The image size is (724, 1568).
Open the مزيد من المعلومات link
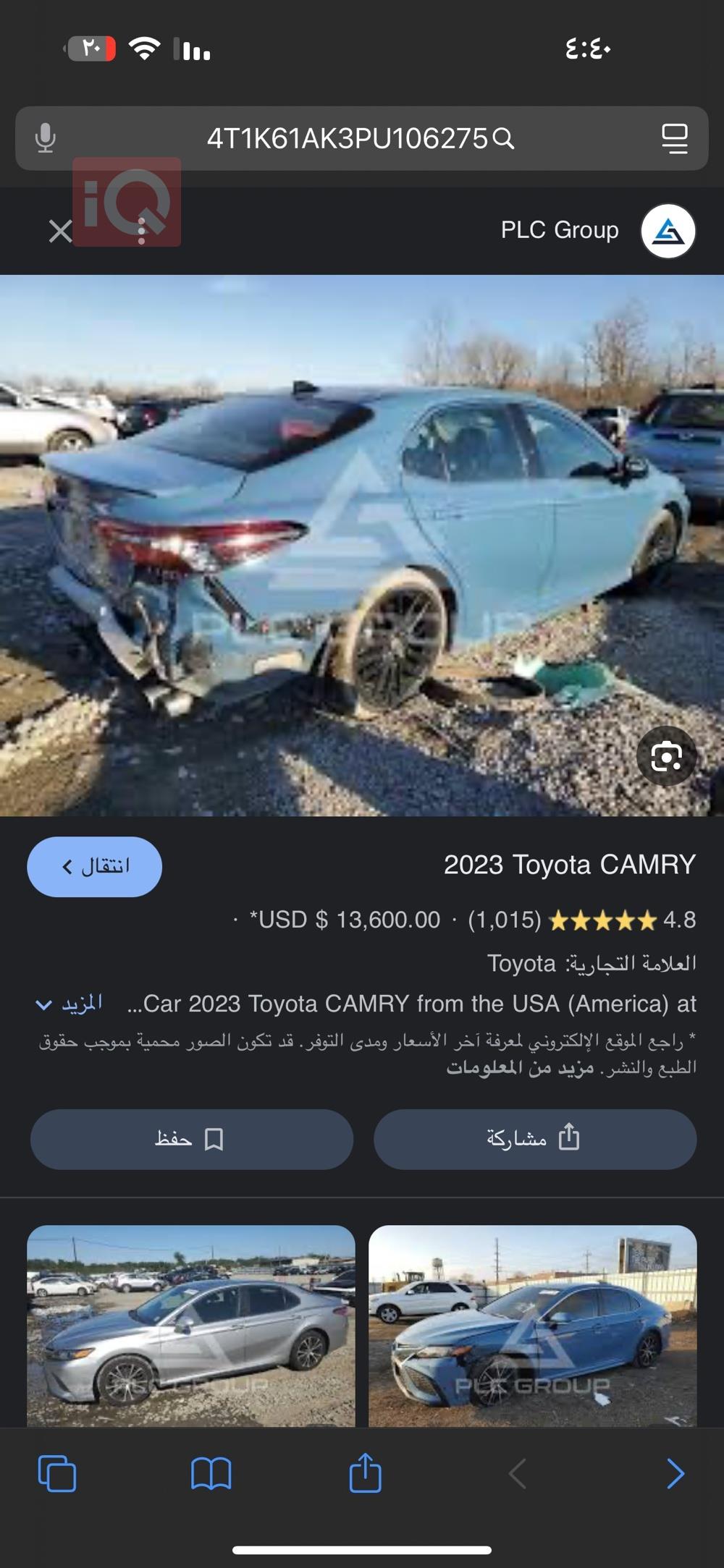(x=520, y=1068)
